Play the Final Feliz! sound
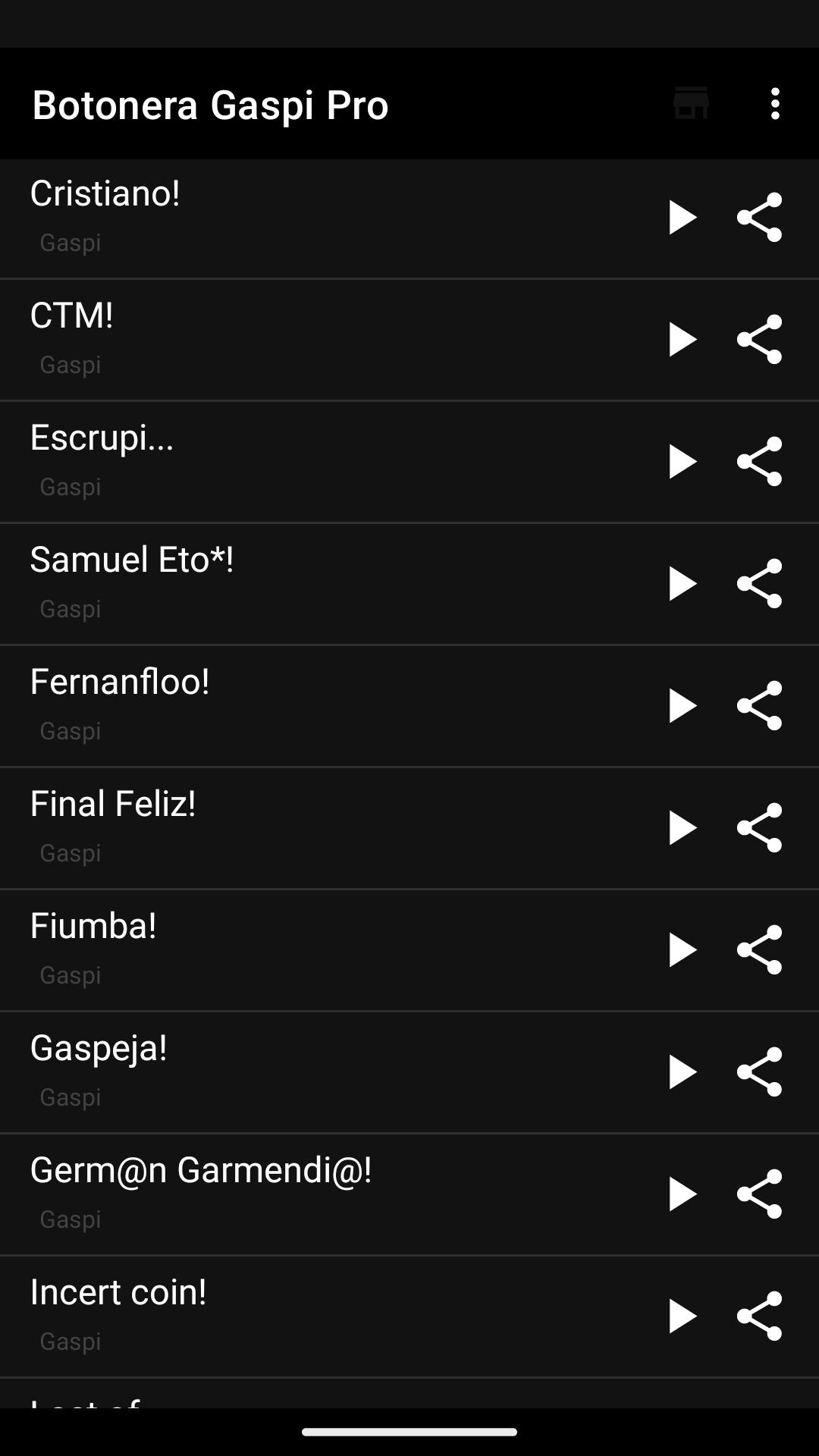The height and width of the screenshot is (1456, 819). 682,828
